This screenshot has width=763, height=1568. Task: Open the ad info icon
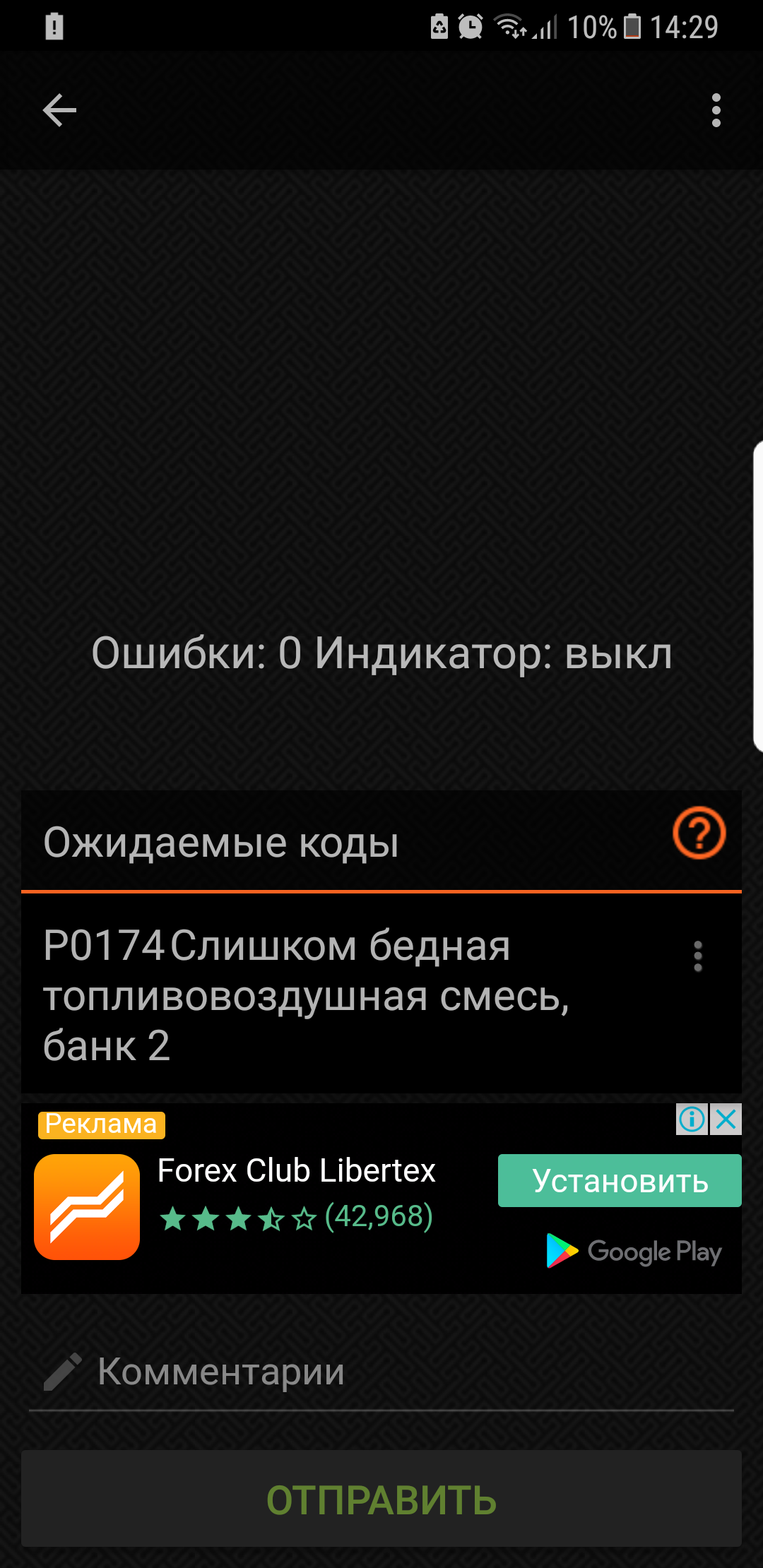[x=692, y=1119]
